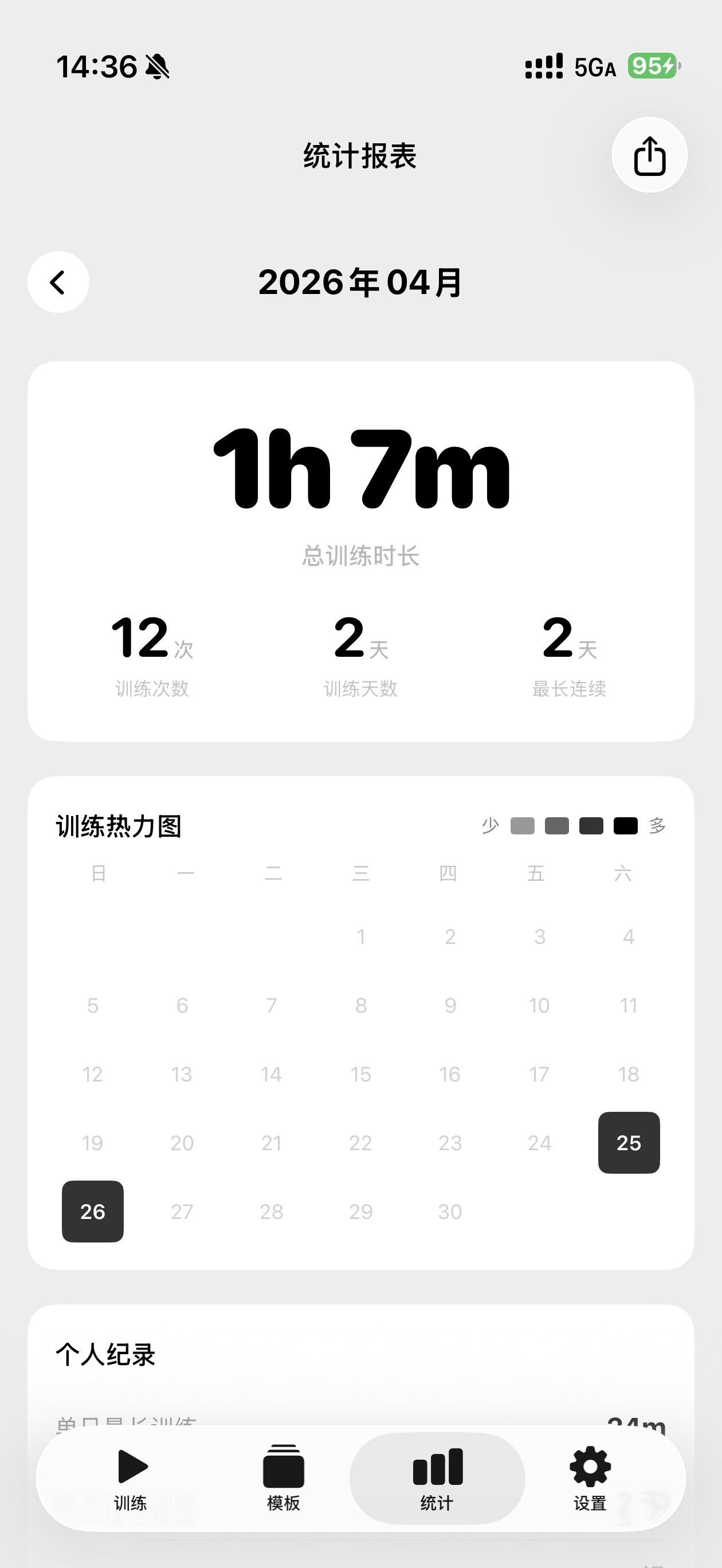Switch to the 训练 tab
Viewport: 722px width, 1568px height.
(131, 1478)
